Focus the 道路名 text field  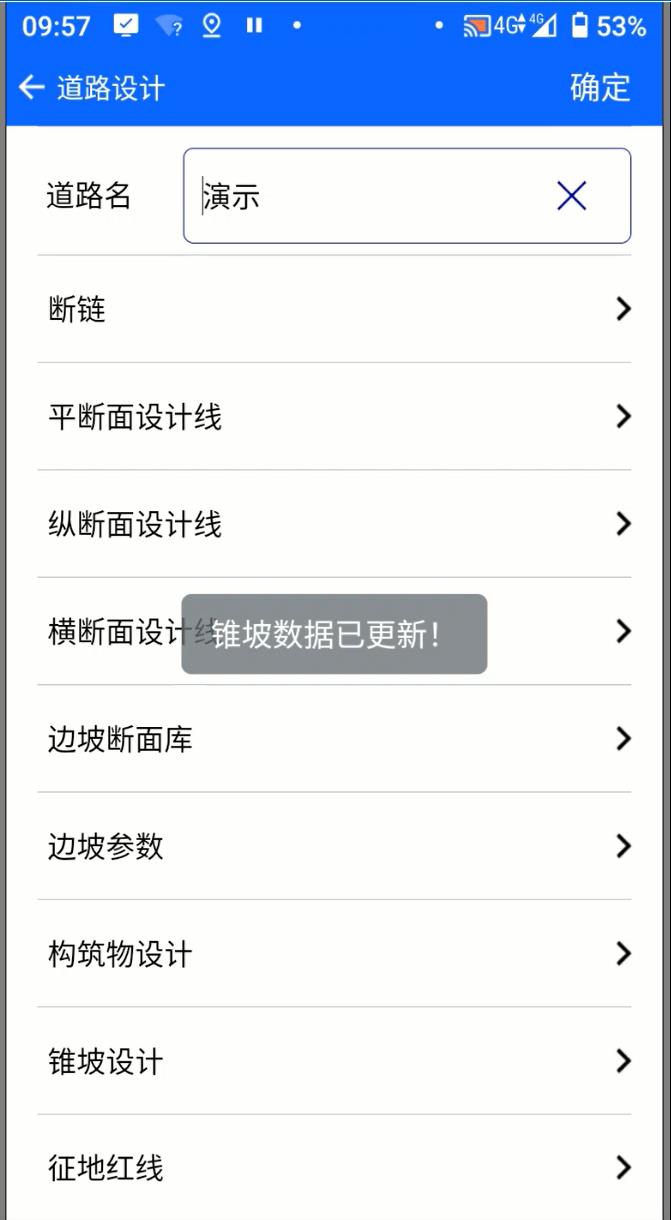pos(370,196)
